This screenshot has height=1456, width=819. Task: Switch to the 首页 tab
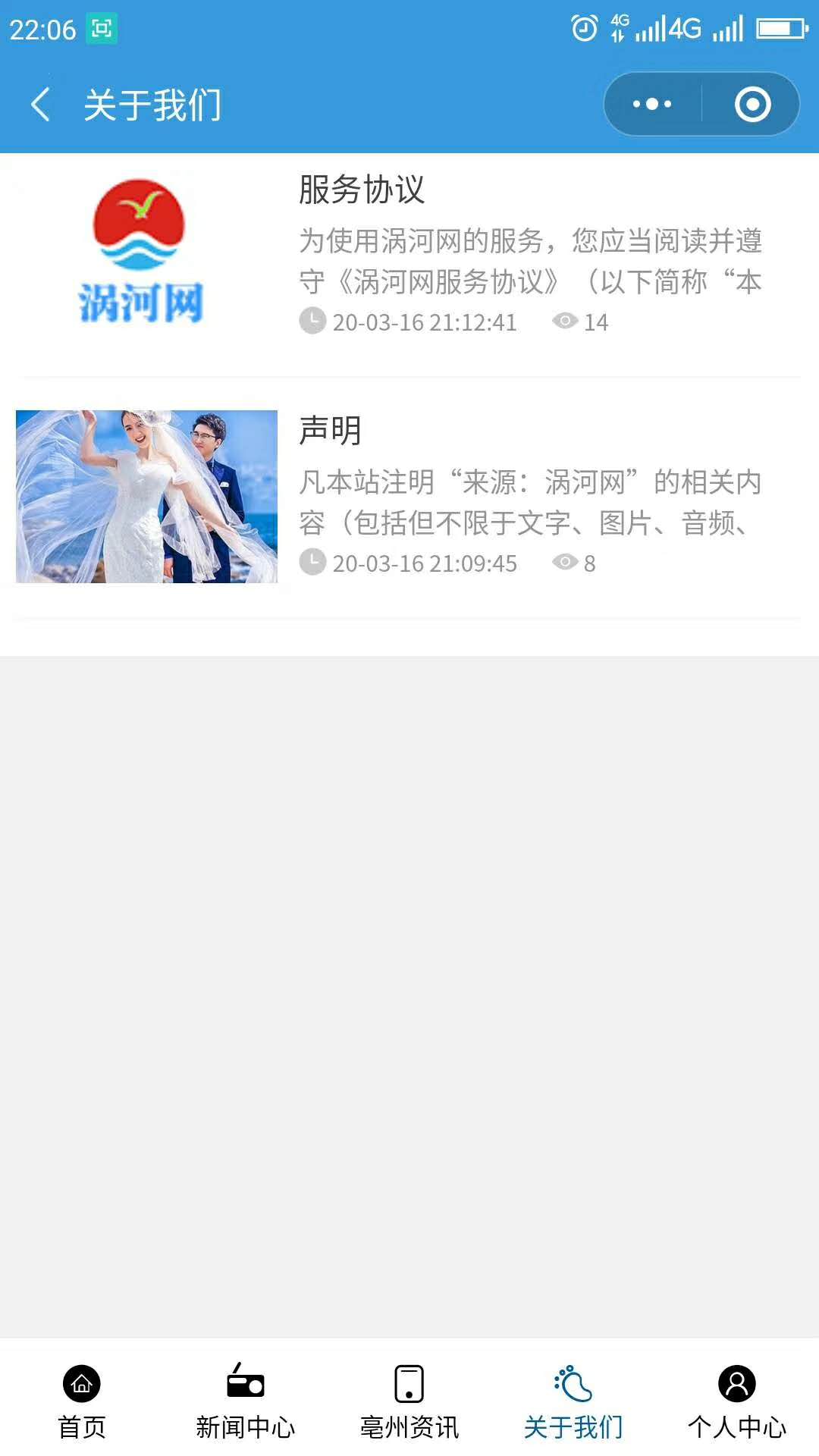pos(82,1400)
